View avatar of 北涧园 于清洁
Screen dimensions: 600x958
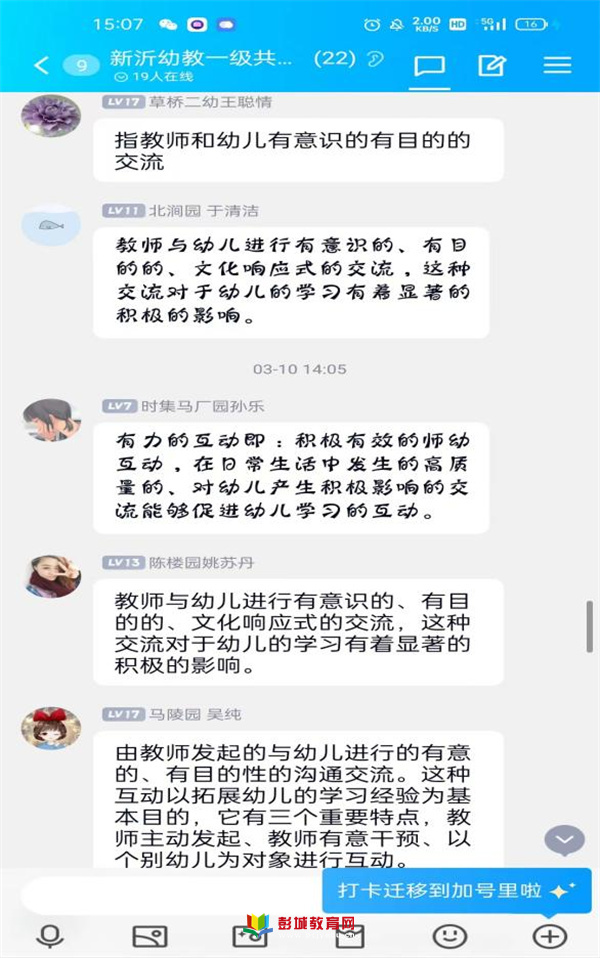[51, 225]
